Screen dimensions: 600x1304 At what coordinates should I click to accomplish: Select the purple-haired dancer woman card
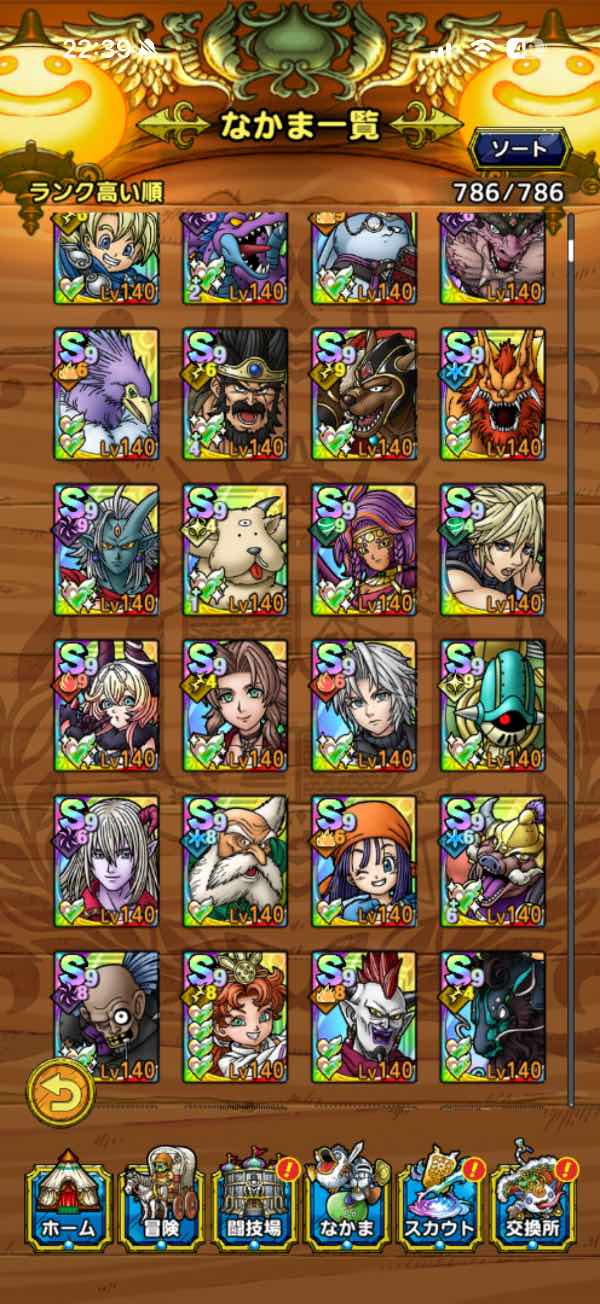tap(364, 550)
